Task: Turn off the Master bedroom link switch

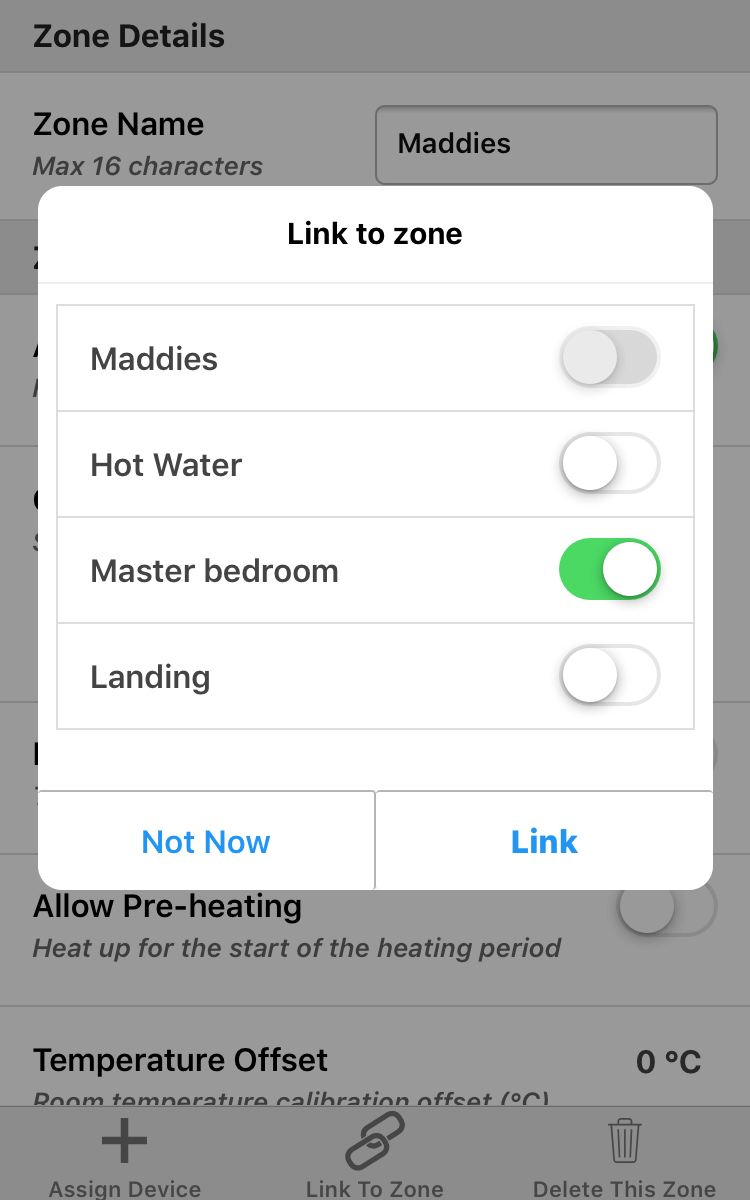Action: pos(609,570)
